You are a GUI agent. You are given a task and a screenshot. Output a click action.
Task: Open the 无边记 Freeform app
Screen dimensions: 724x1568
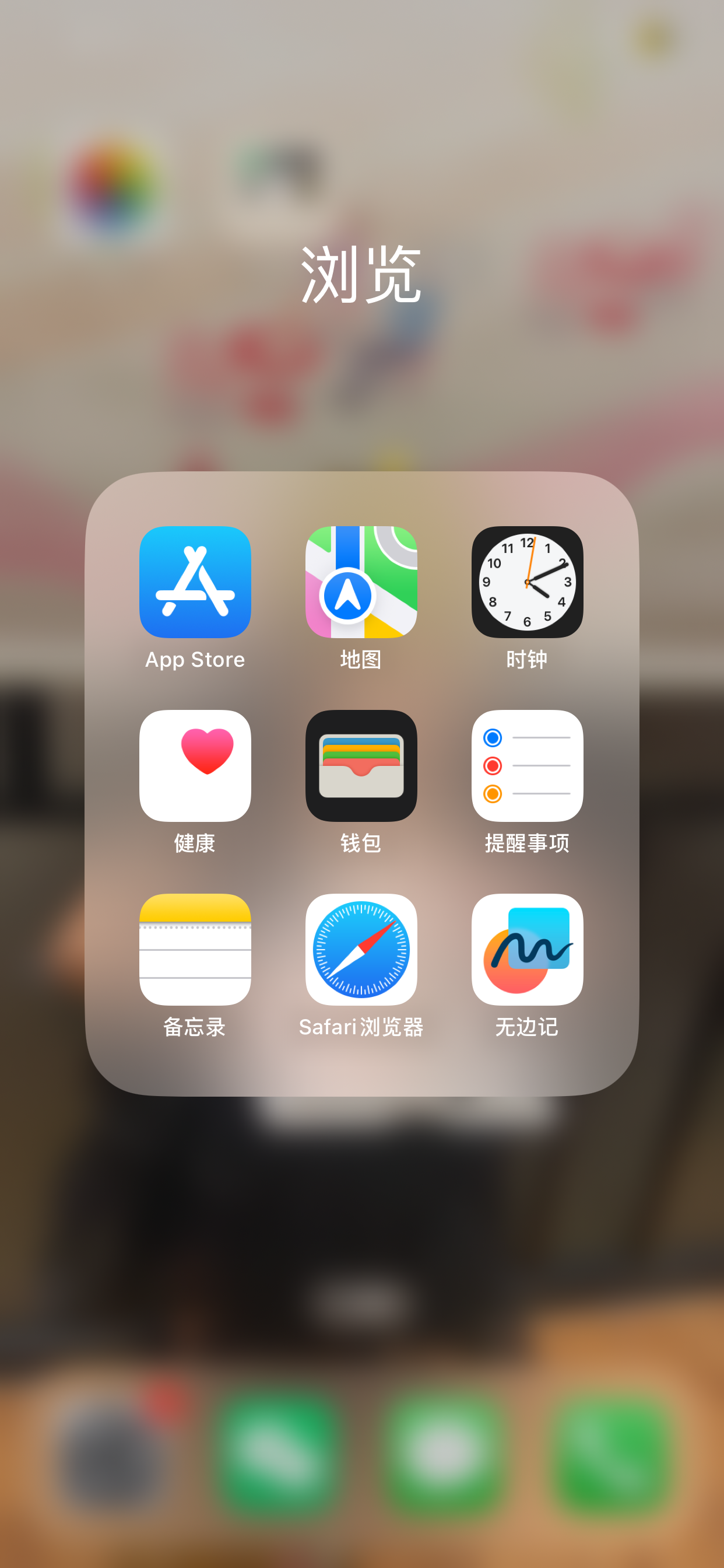(x=527, y=949)
